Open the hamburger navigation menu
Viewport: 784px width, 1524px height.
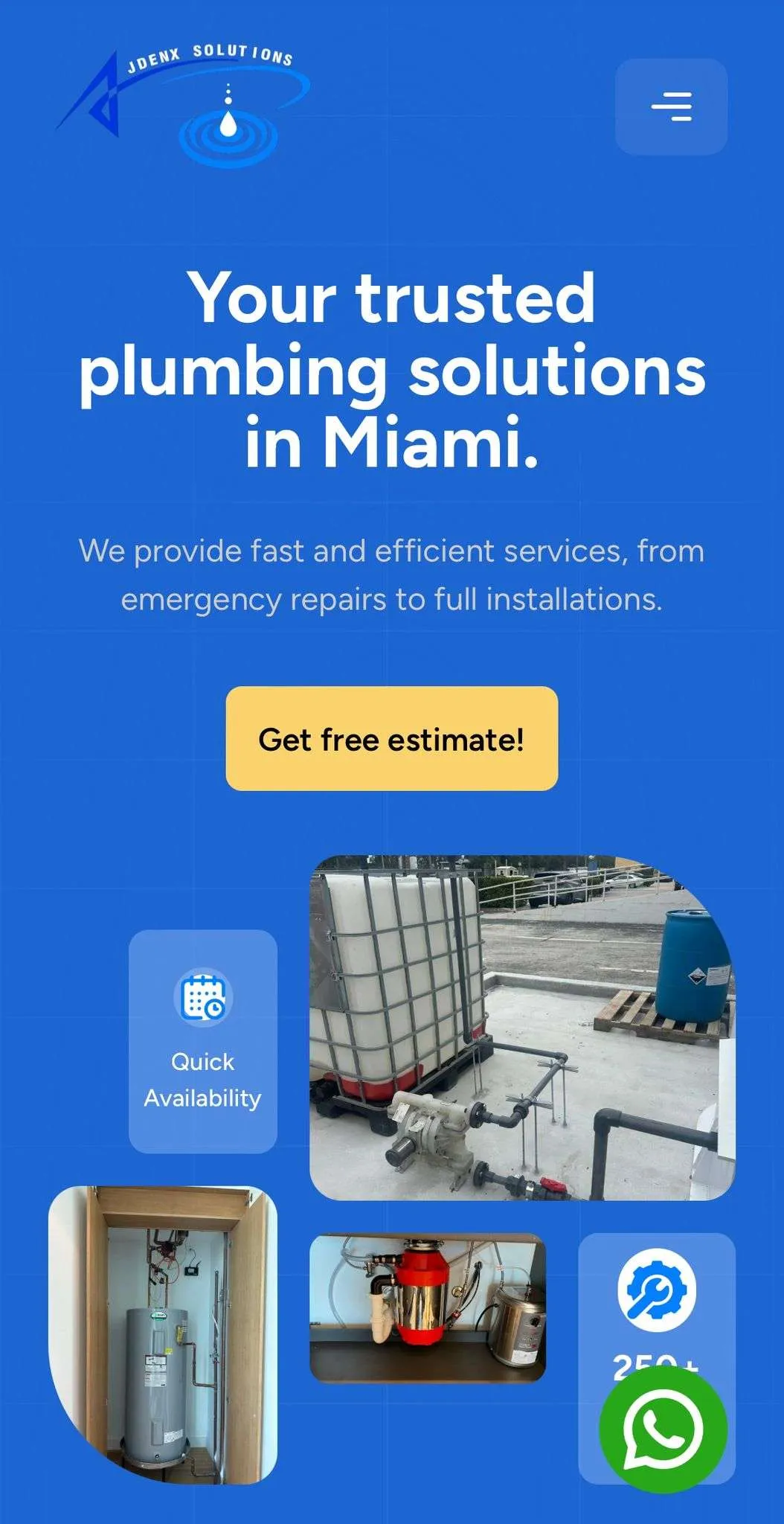point(671,106)
